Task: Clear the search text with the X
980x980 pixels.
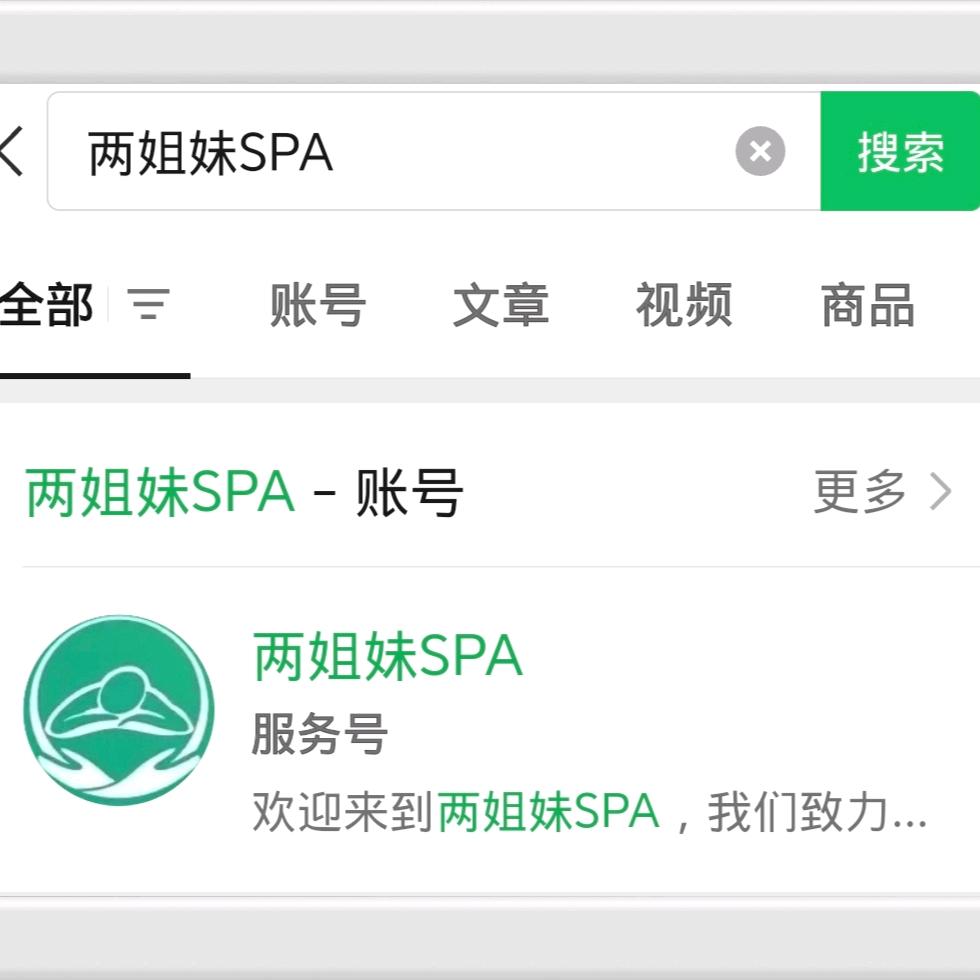Action: click(x=760, y=151)
